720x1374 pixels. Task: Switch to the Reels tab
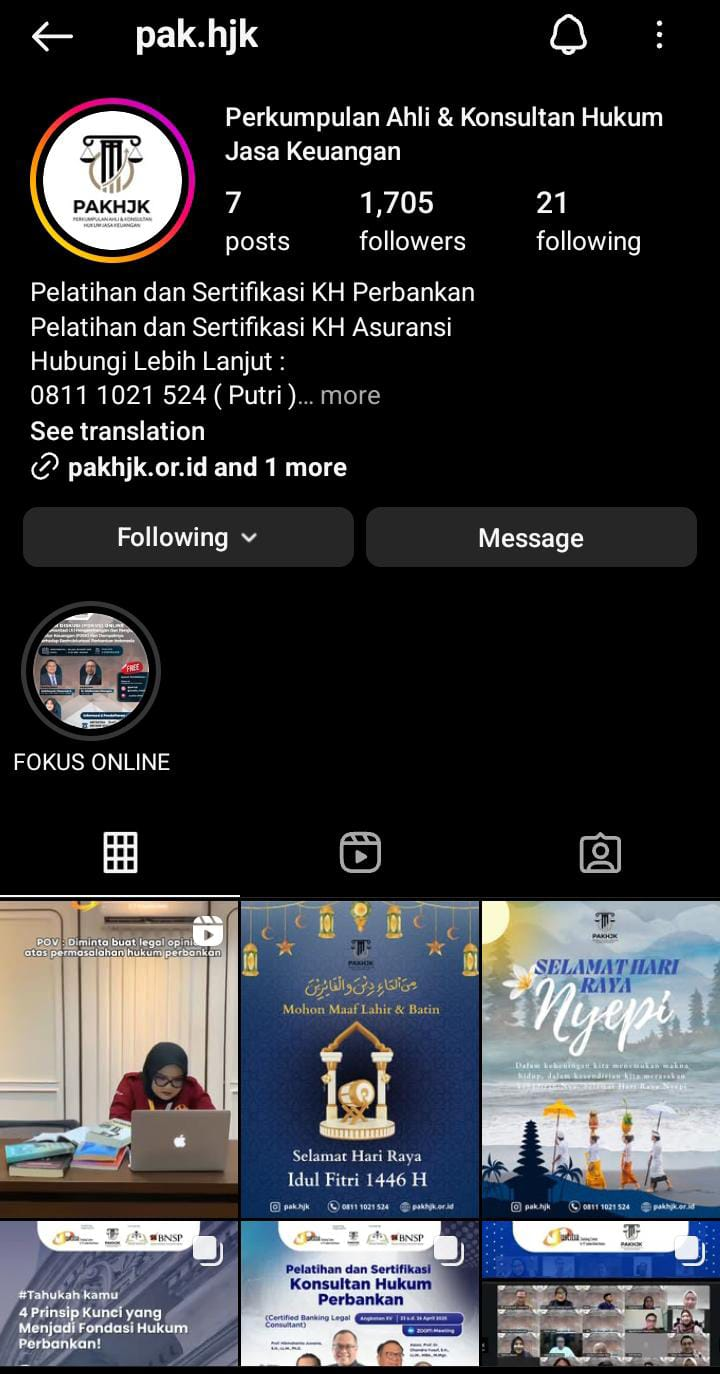(x=360, y=853)
